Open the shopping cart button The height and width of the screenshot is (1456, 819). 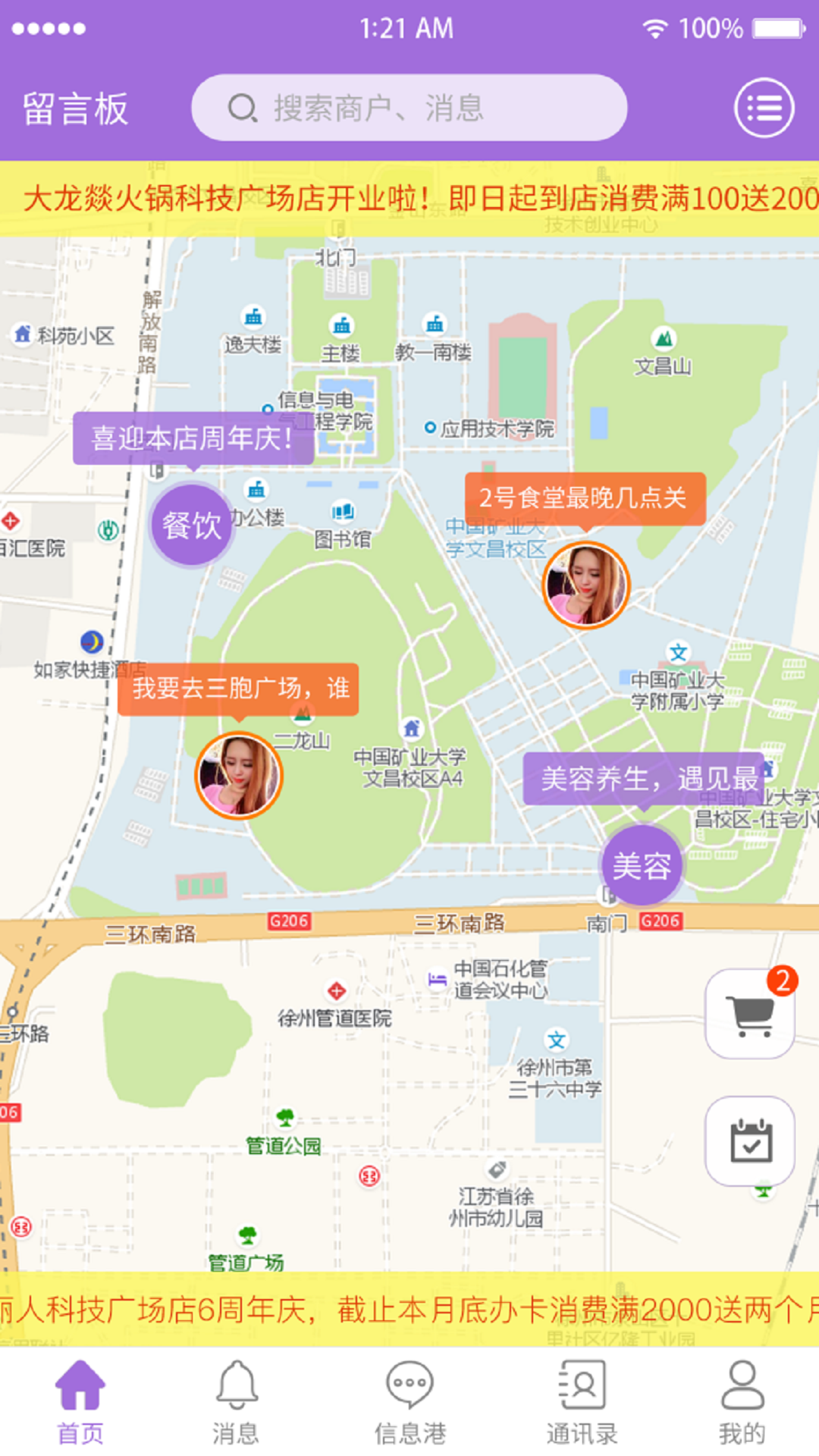click(x=750, y=1014)
